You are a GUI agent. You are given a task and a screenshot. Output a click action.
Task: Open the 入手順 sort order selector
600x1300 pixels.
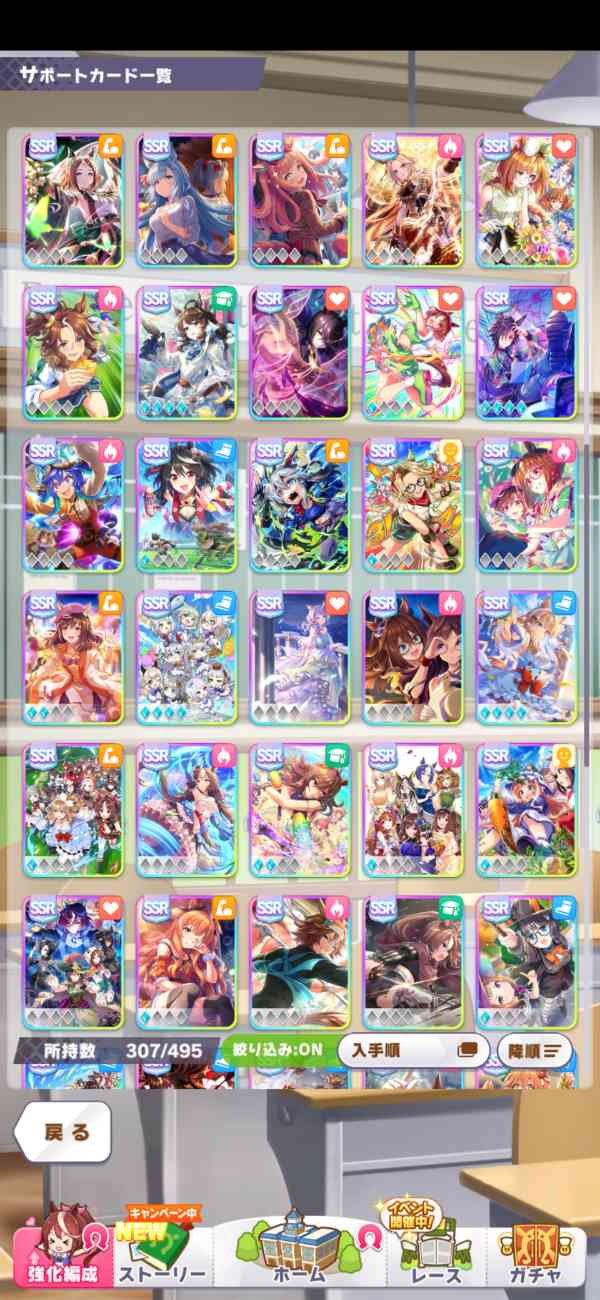[412, 1051]
